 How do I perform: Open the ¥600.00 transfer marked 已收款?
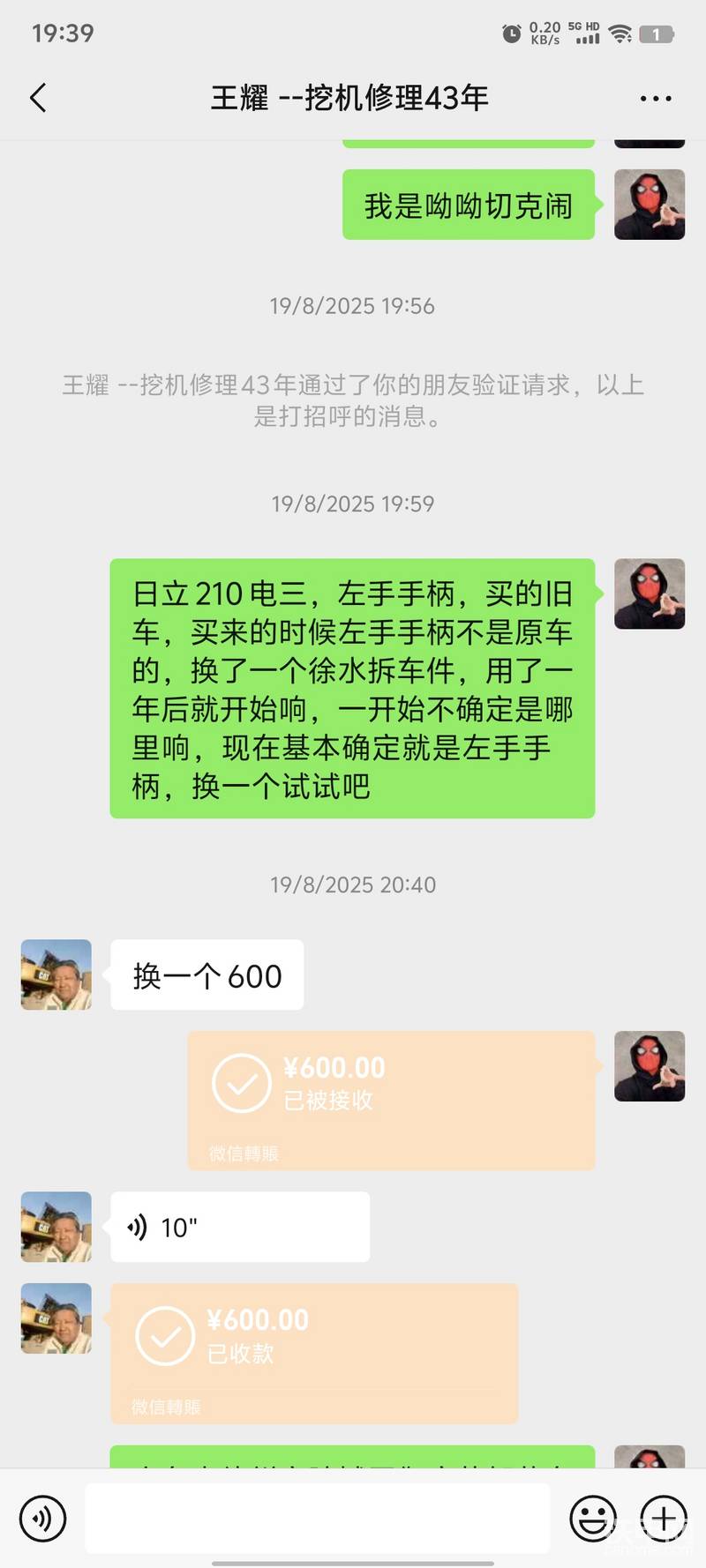click(313, 1352)
